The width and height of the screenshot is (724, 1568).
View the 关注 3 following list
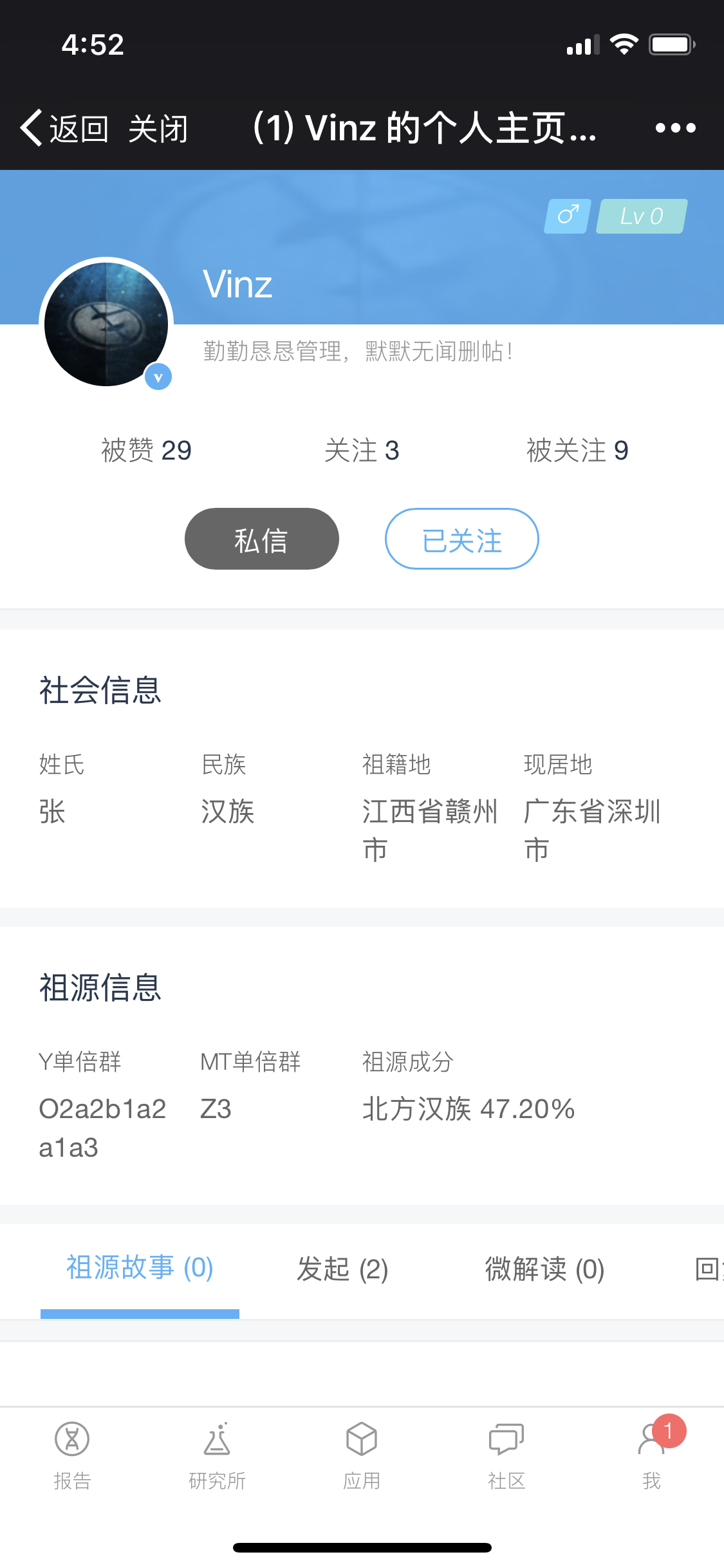pyautogui.click(x=362, y=450)
